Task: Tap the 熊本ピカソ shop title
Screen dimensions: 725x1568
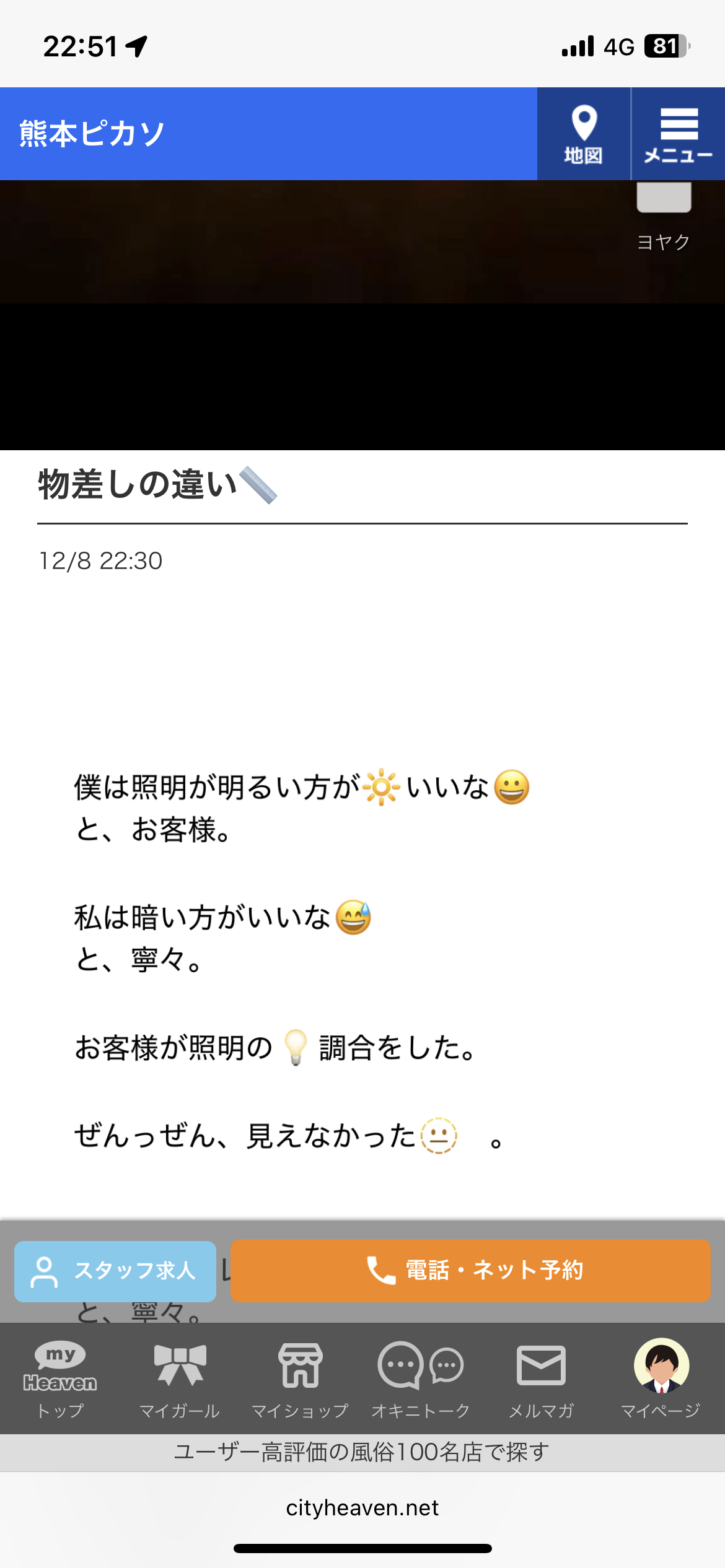Action: [92, 134]
